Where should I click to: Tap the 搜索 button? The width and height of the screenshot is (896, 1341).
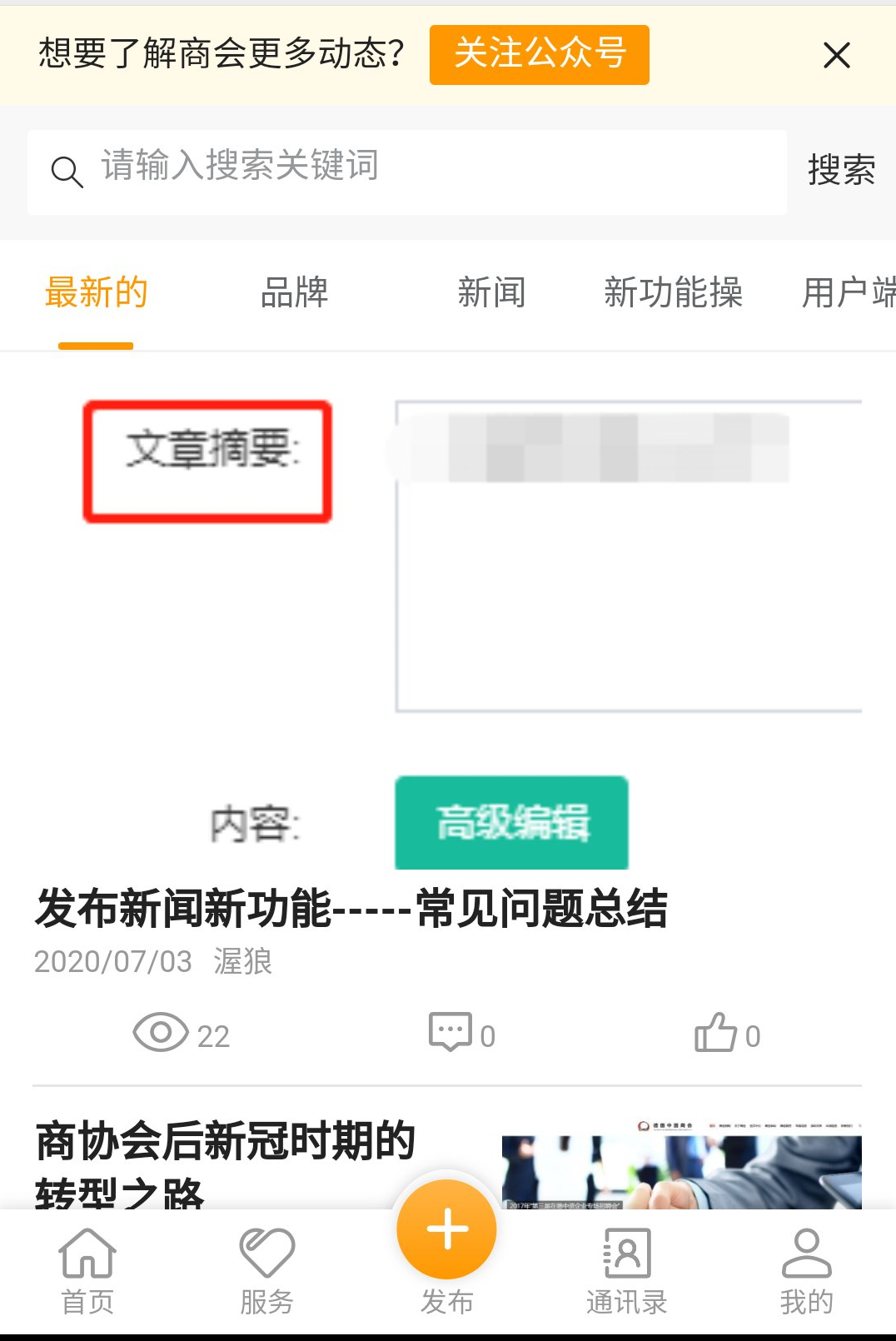coord(841,171)
